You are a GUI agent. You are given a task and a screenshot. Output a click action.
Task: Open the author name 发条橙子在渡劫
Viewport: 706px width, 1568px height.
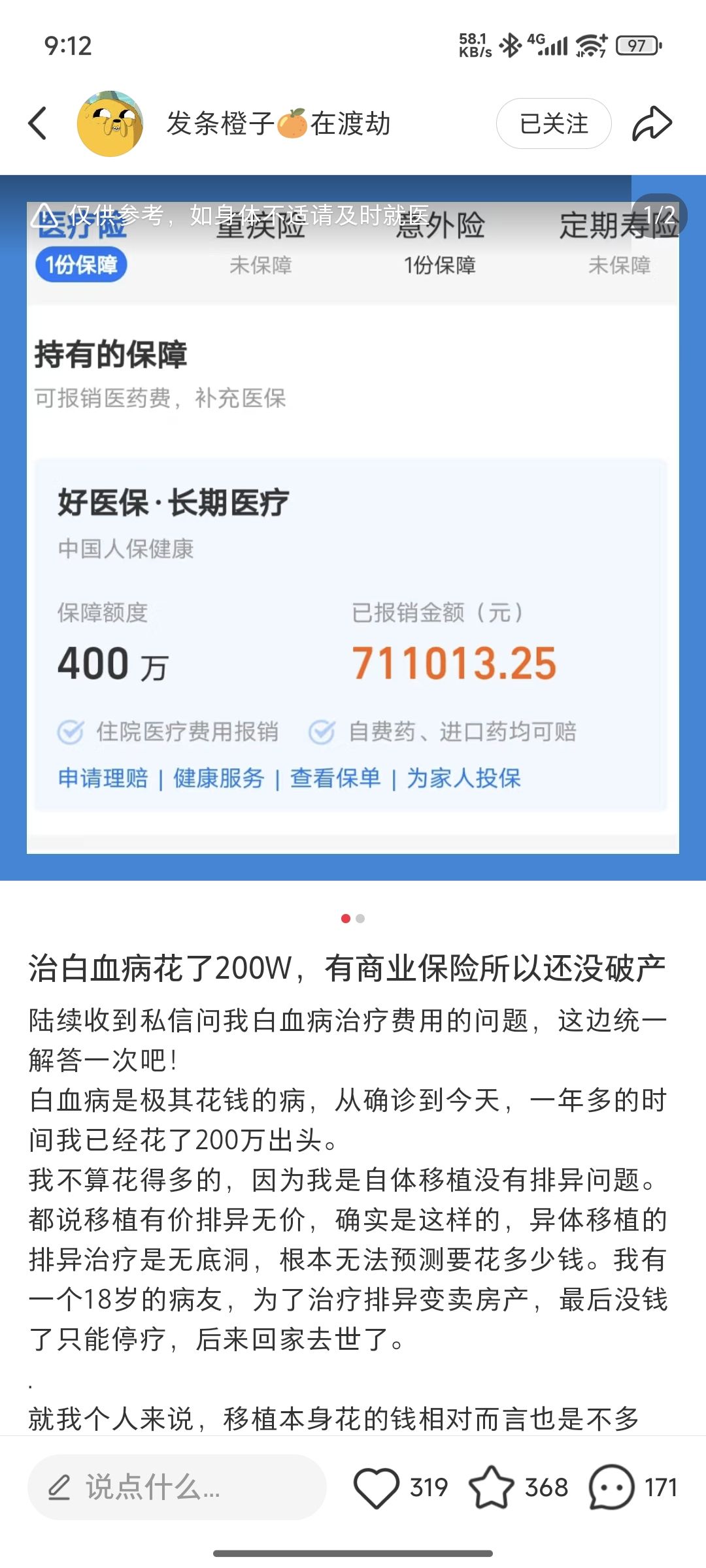click(x=278, y=123)
